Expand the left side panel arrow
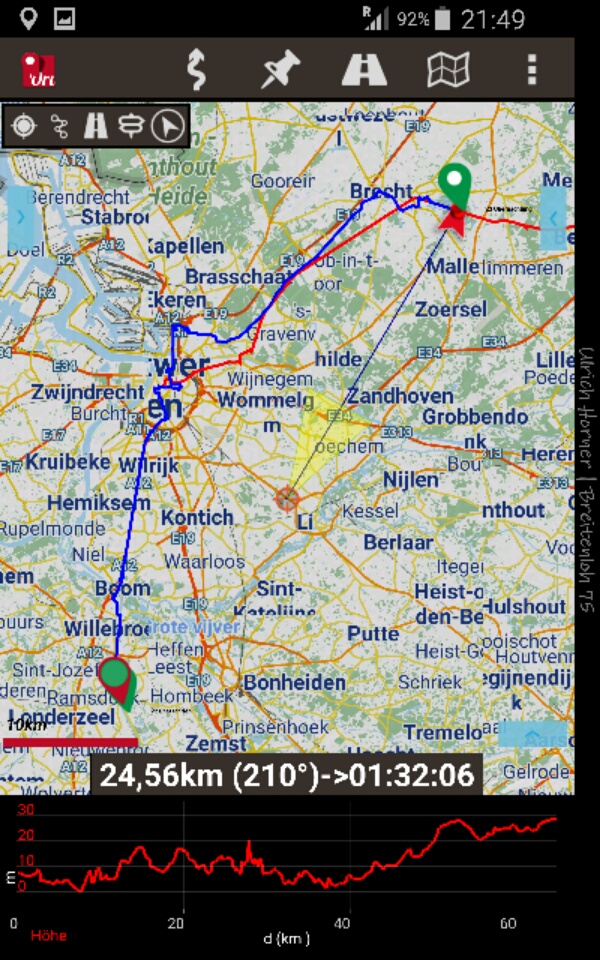The width and height of the screenshot is (600, 960). pyautogui.click(x=21, y=217)
